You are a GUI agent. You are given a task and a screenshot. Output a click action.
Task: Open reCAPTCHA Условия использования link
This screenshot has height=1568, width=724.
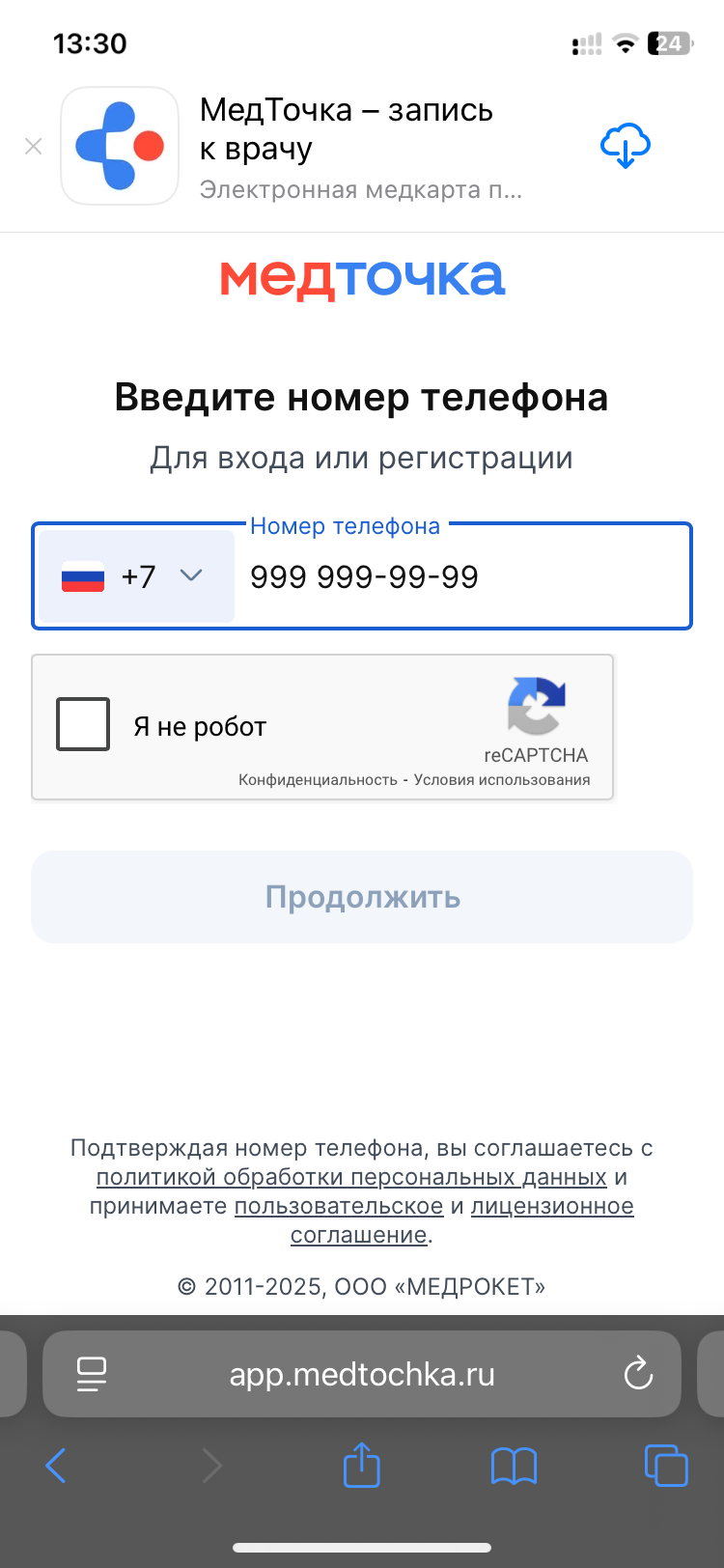coord(502,780)
